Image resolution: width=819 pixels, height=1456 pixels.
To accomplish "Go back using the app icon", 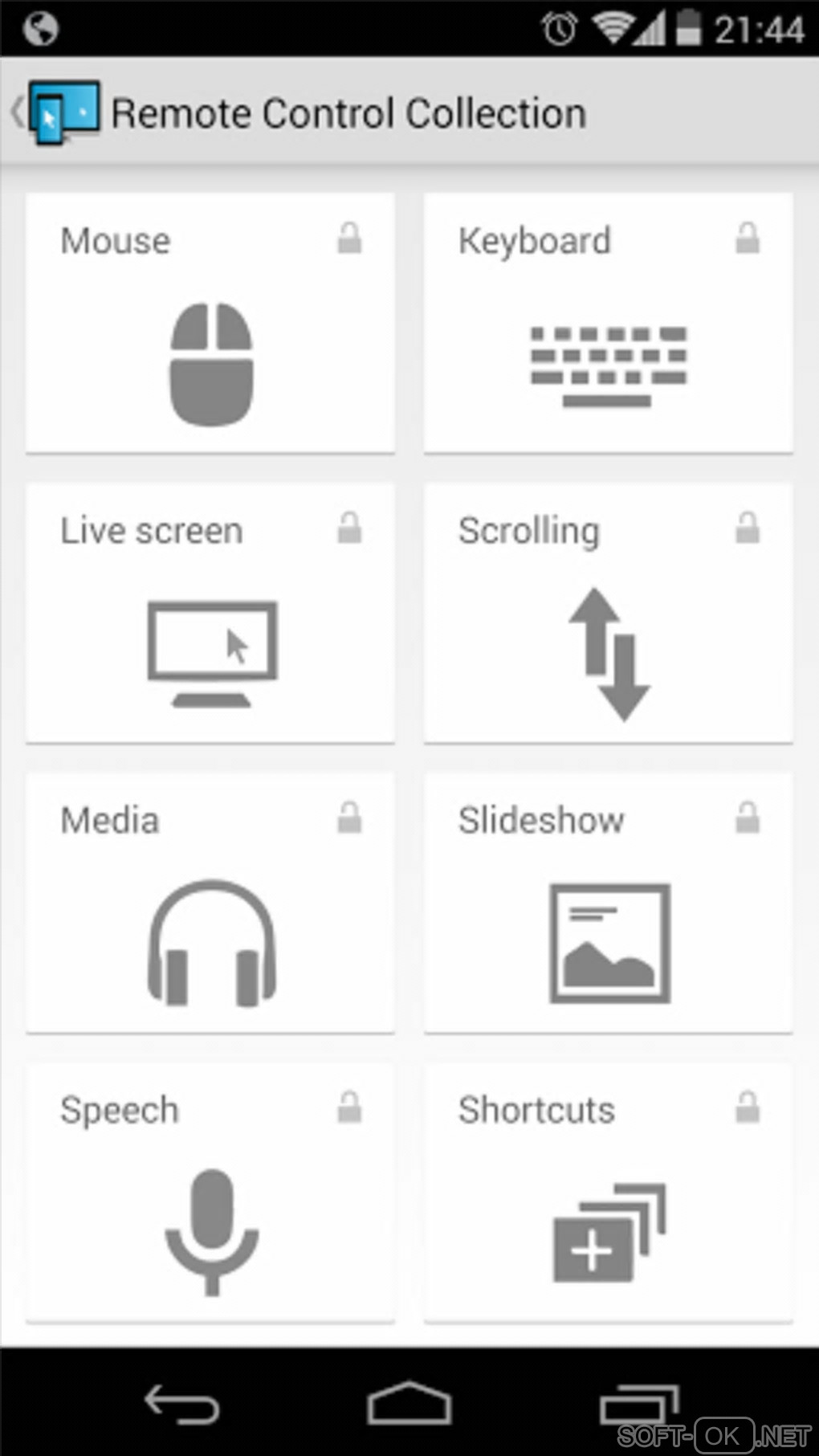I will (x=56, y=112).
